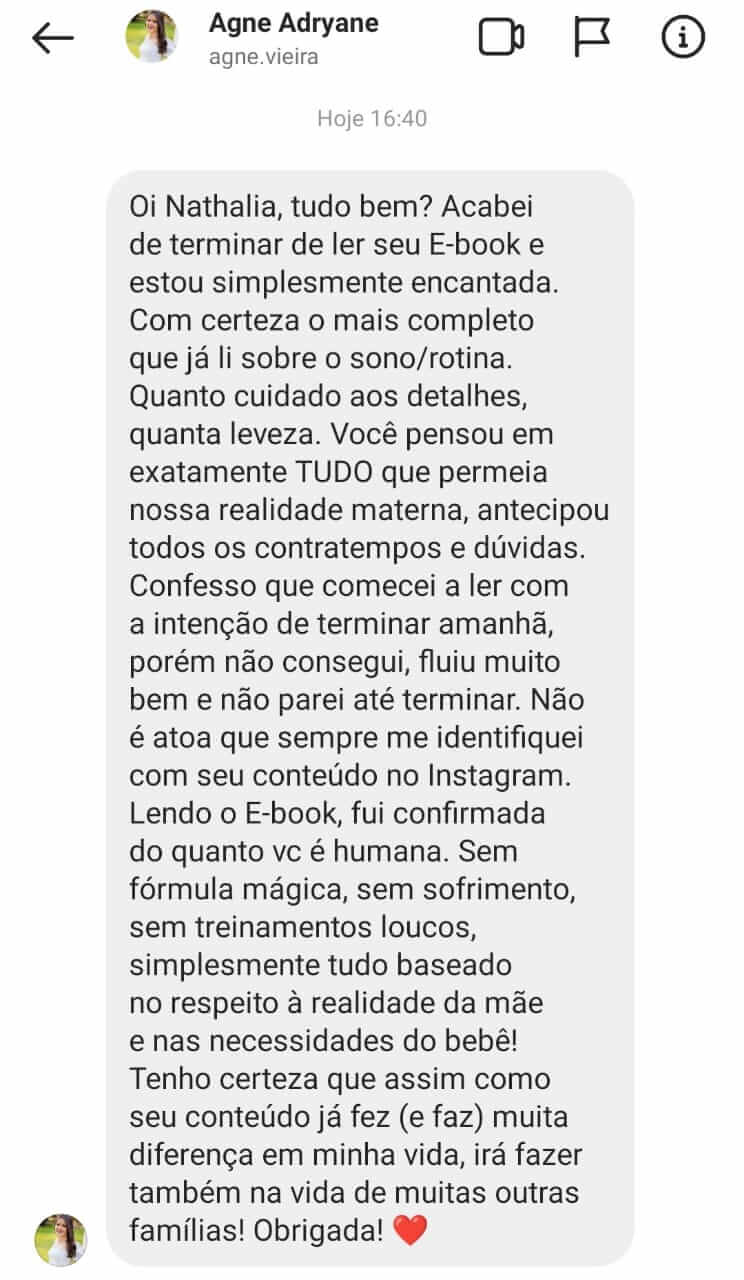Start a video call with Agne Adryane
Viewport: 744px width, 1280px height.
pos(501,38)
